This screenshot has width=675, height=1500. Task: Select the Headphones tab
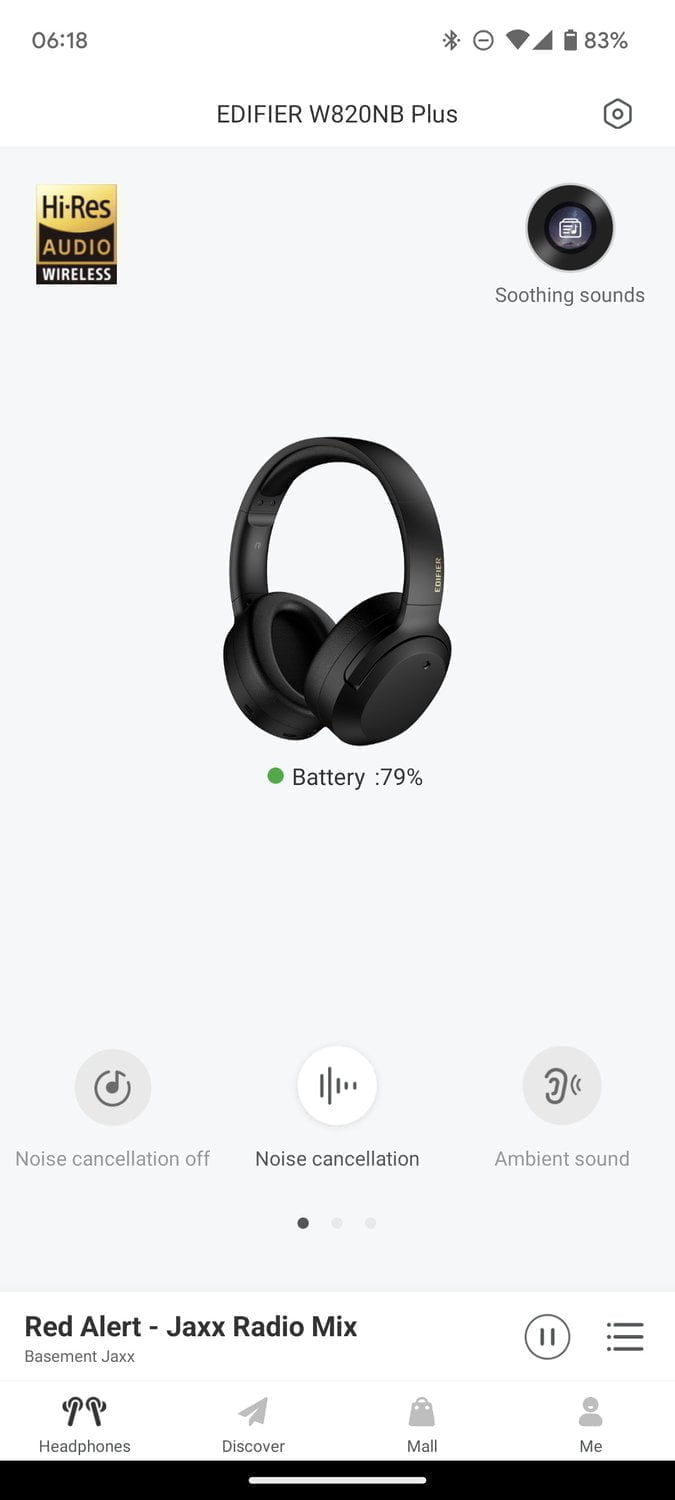coord(85,1424)
